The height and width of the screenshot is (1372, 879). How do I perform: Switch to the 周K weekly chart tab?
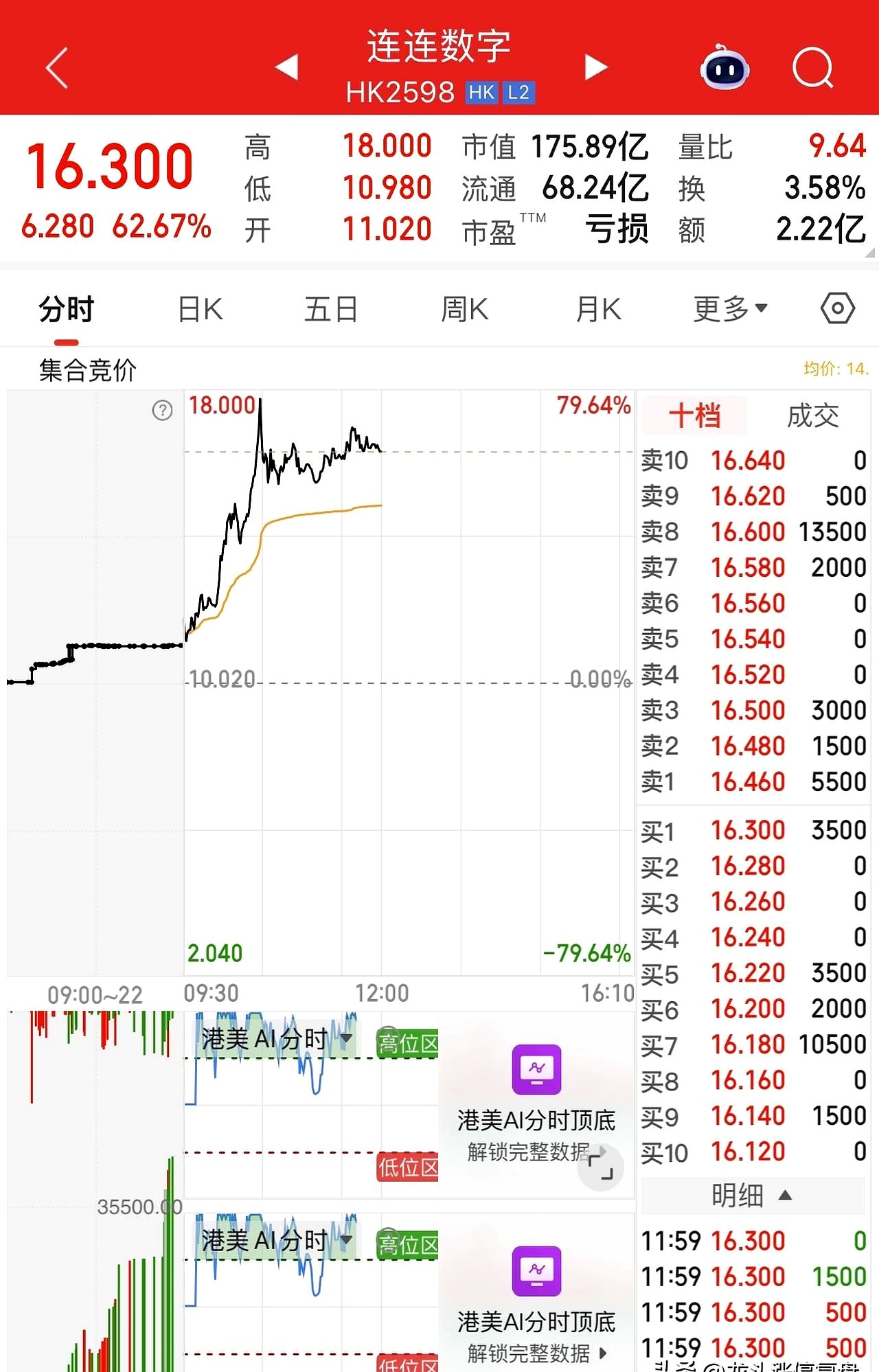point(466,309)
